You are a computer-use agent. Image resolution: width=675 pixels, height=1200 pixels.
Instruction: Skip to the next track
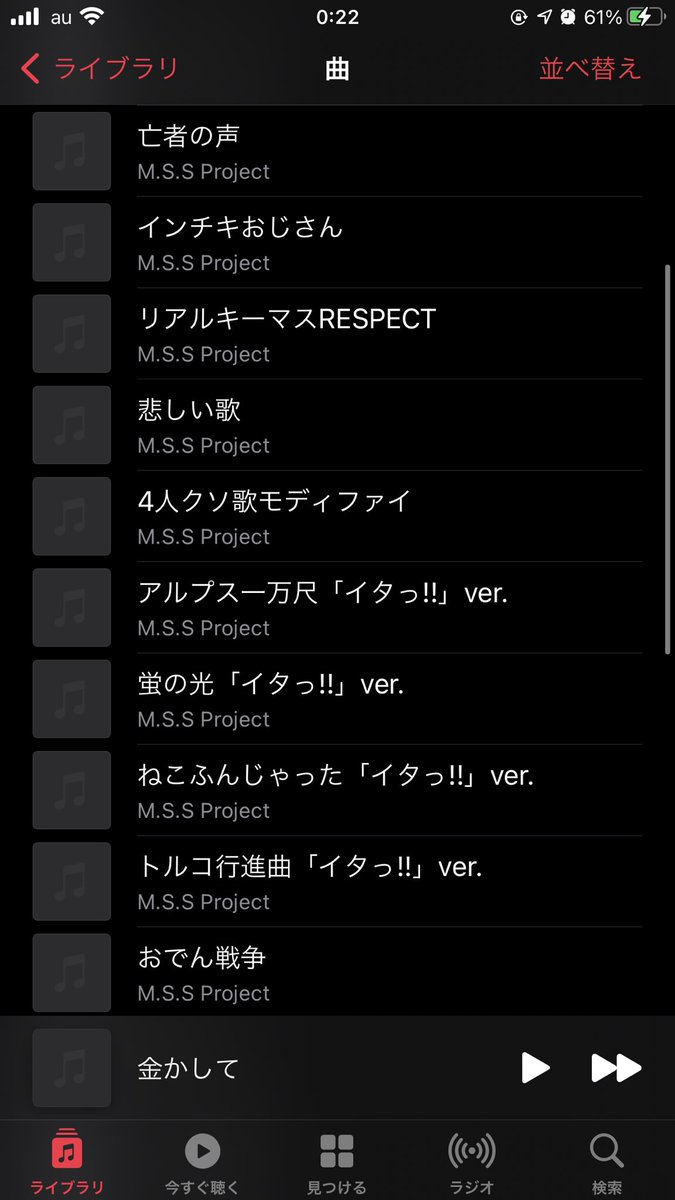[615, 1068]
